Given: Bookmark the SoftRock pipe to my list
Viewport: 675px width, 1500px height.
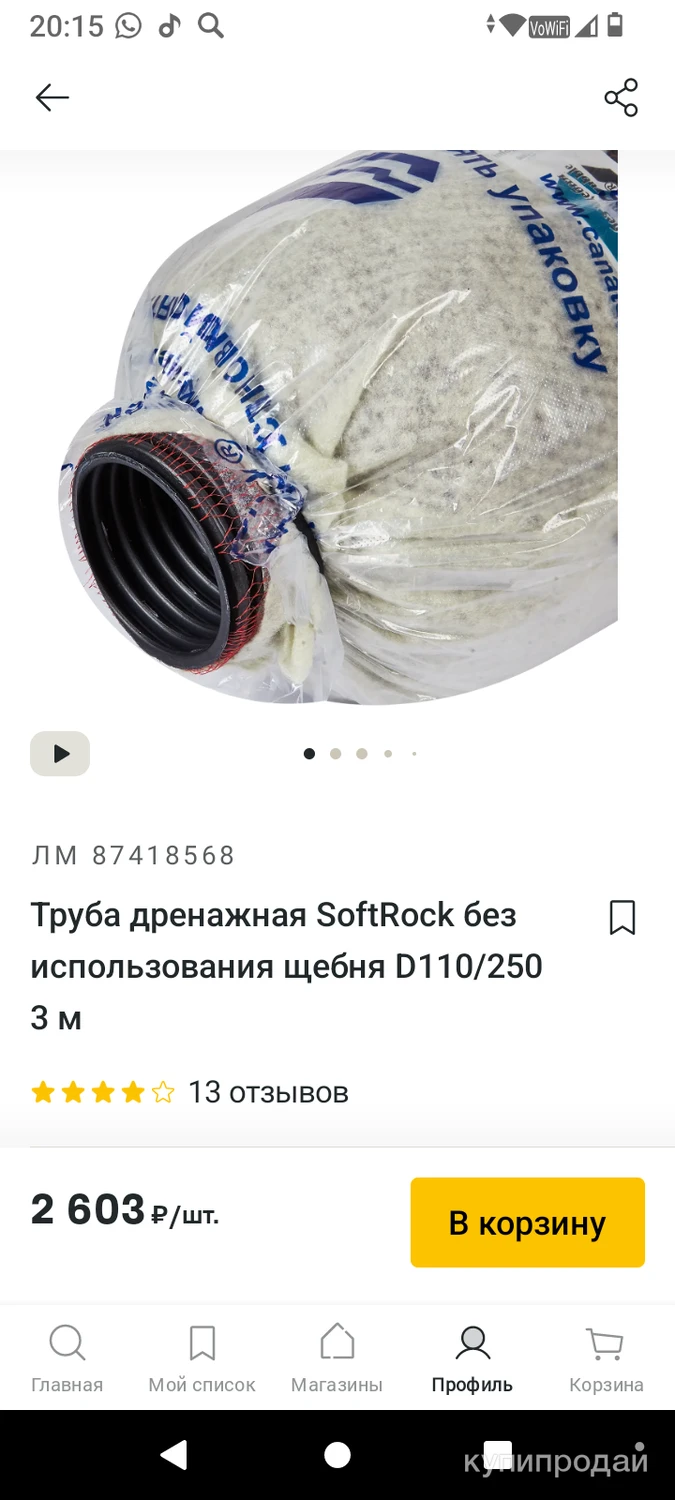Looking at the screenshot, I should [622, 917].
